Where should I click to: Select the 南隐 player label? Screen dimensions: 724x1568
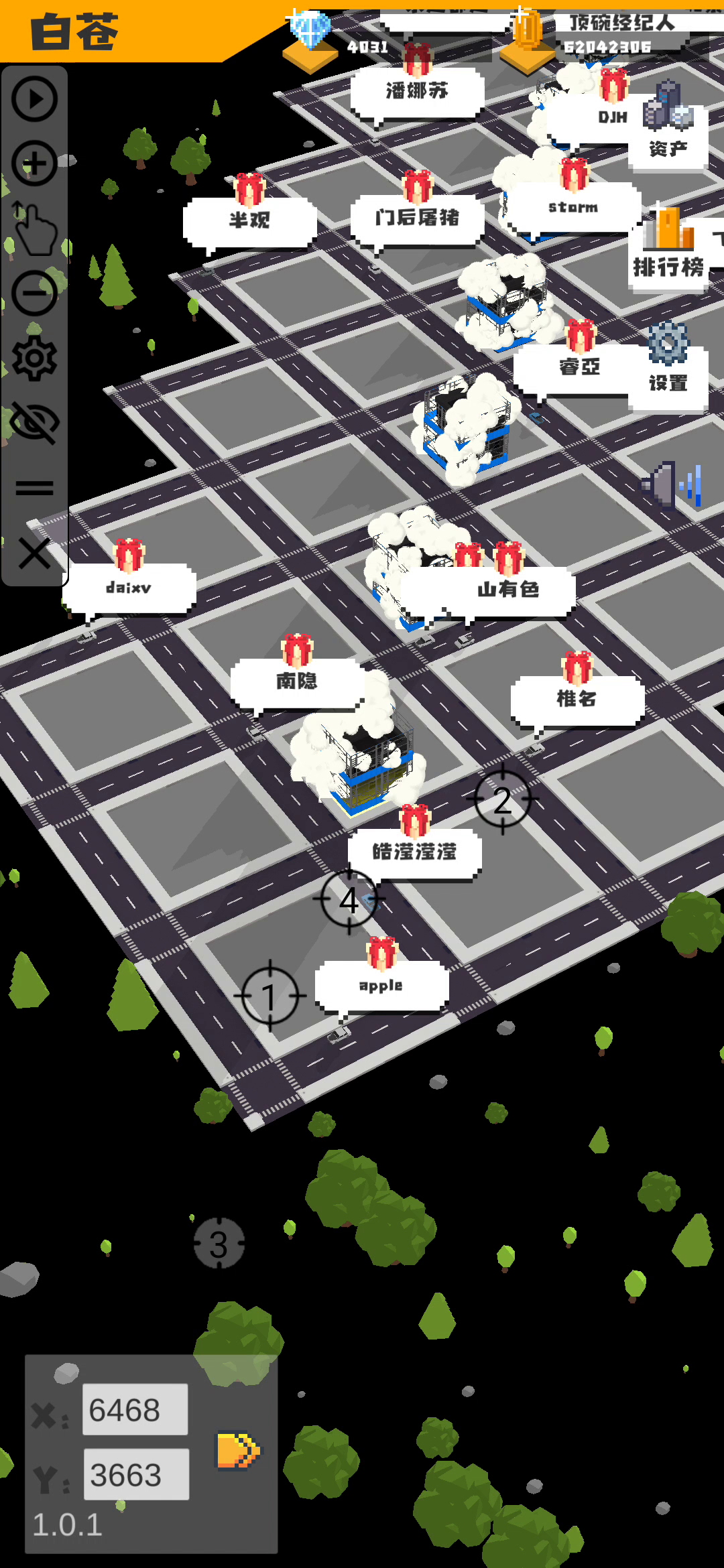pos(297,682)
